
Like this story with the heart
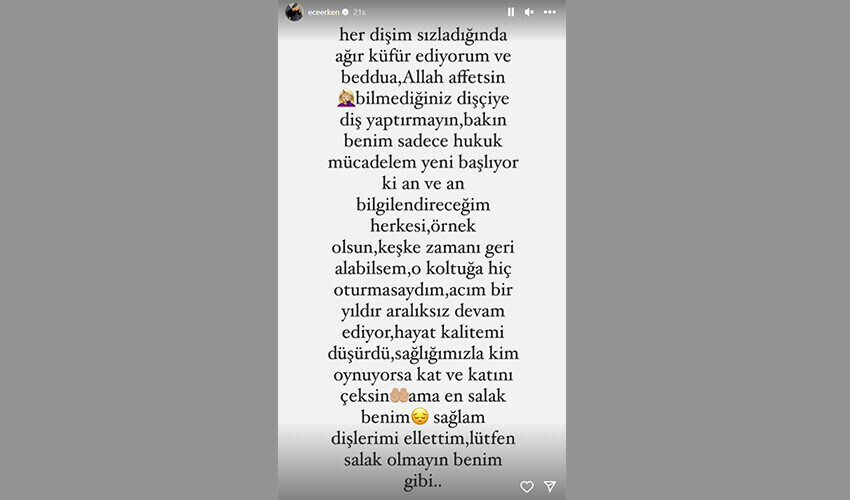[527, 486]
